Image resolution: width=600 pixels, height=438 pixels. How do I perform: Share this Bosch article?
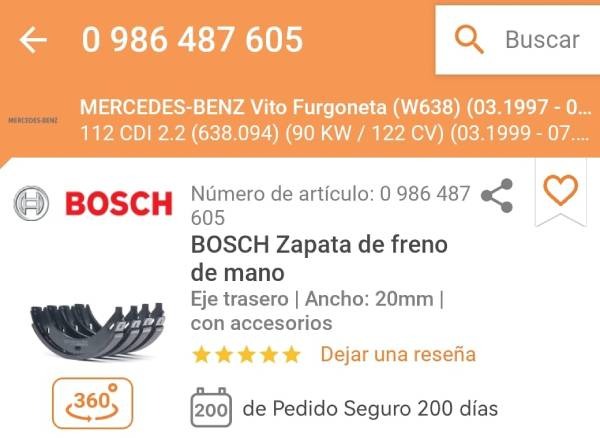click(497, 197)
